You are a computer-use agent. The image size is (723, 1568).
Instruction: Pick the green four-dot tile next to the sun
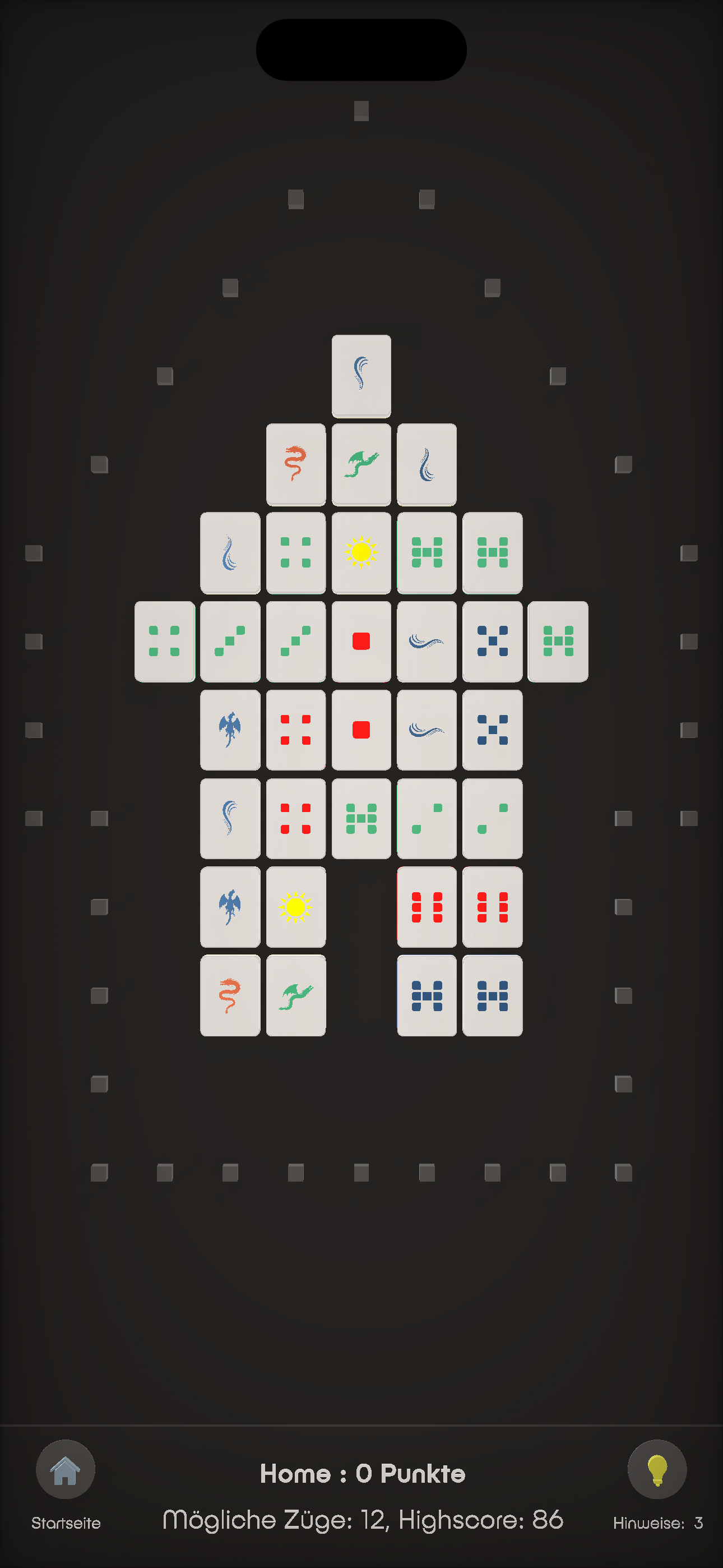point(296,553)
